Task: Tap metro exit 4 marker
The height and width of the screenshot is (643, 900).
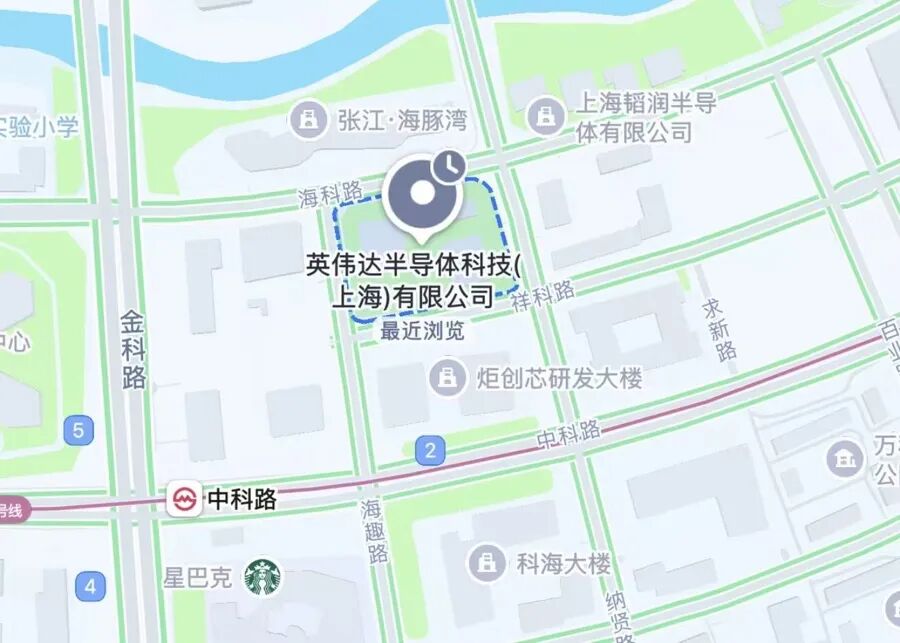Action: point(92,586)
